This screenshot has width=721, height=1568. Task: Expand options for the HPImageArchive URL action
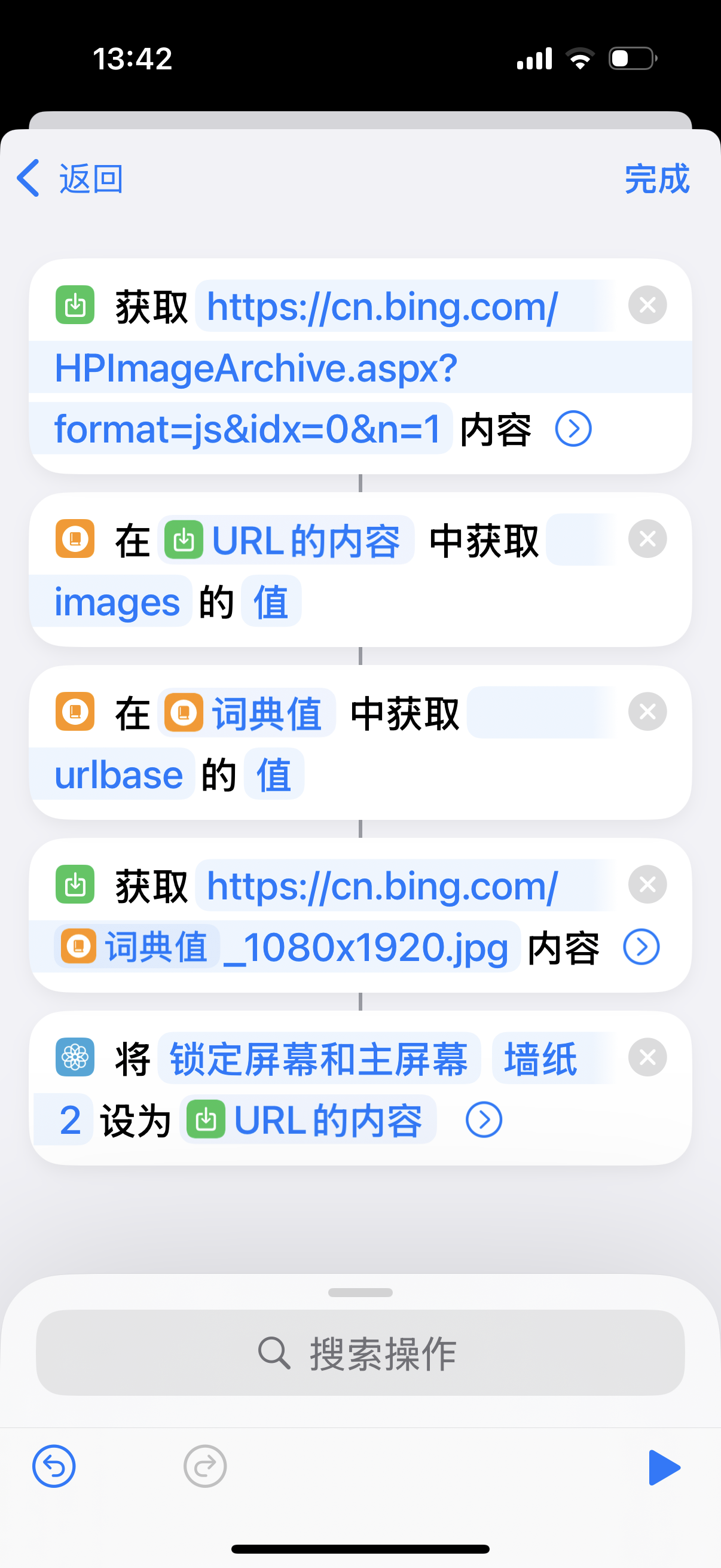click(x=573, y=429)
